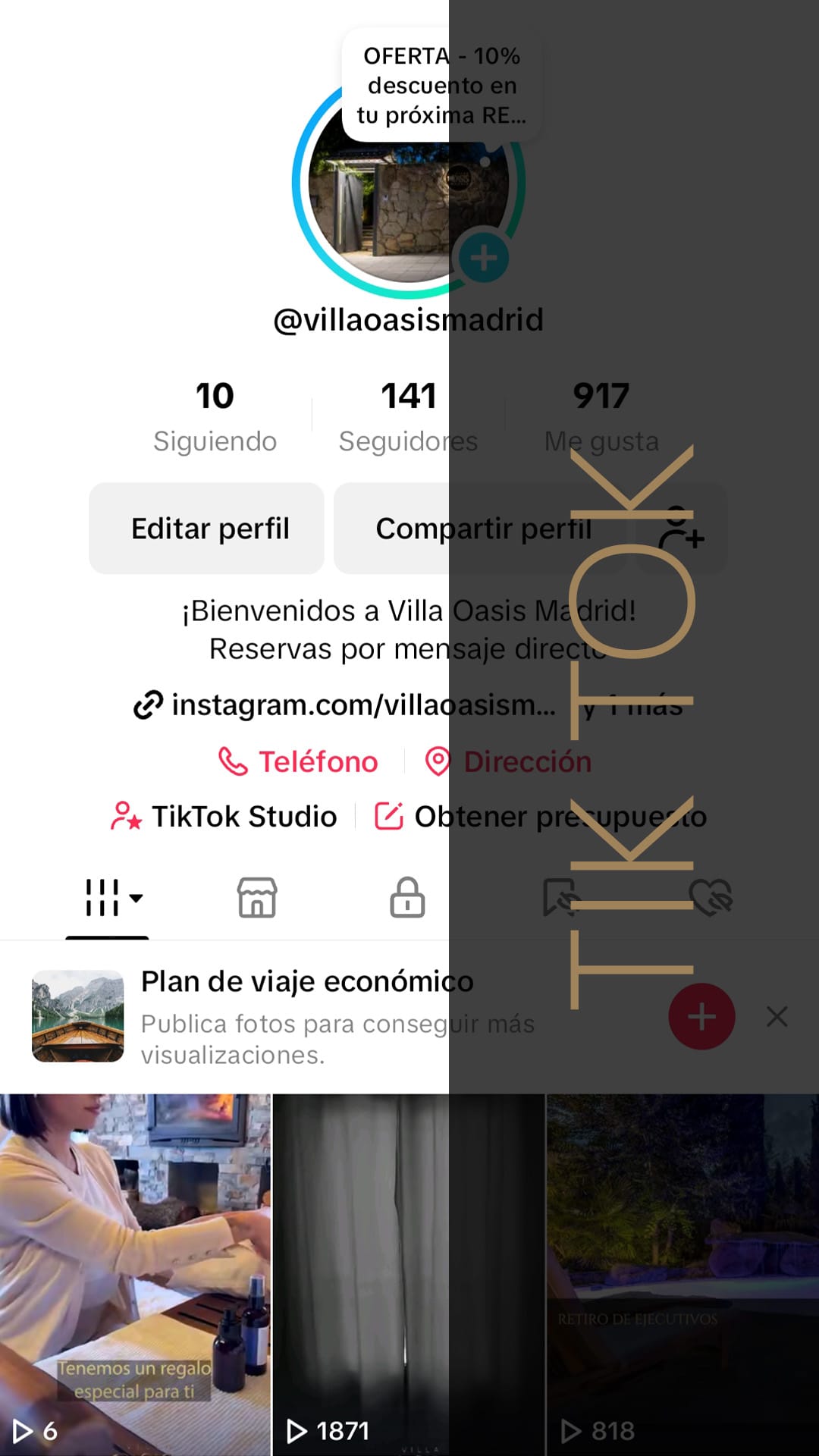Open the liked videos heart tab
Image resolution: width=819 pixels, height=1456 pixels.
point(714,899)
